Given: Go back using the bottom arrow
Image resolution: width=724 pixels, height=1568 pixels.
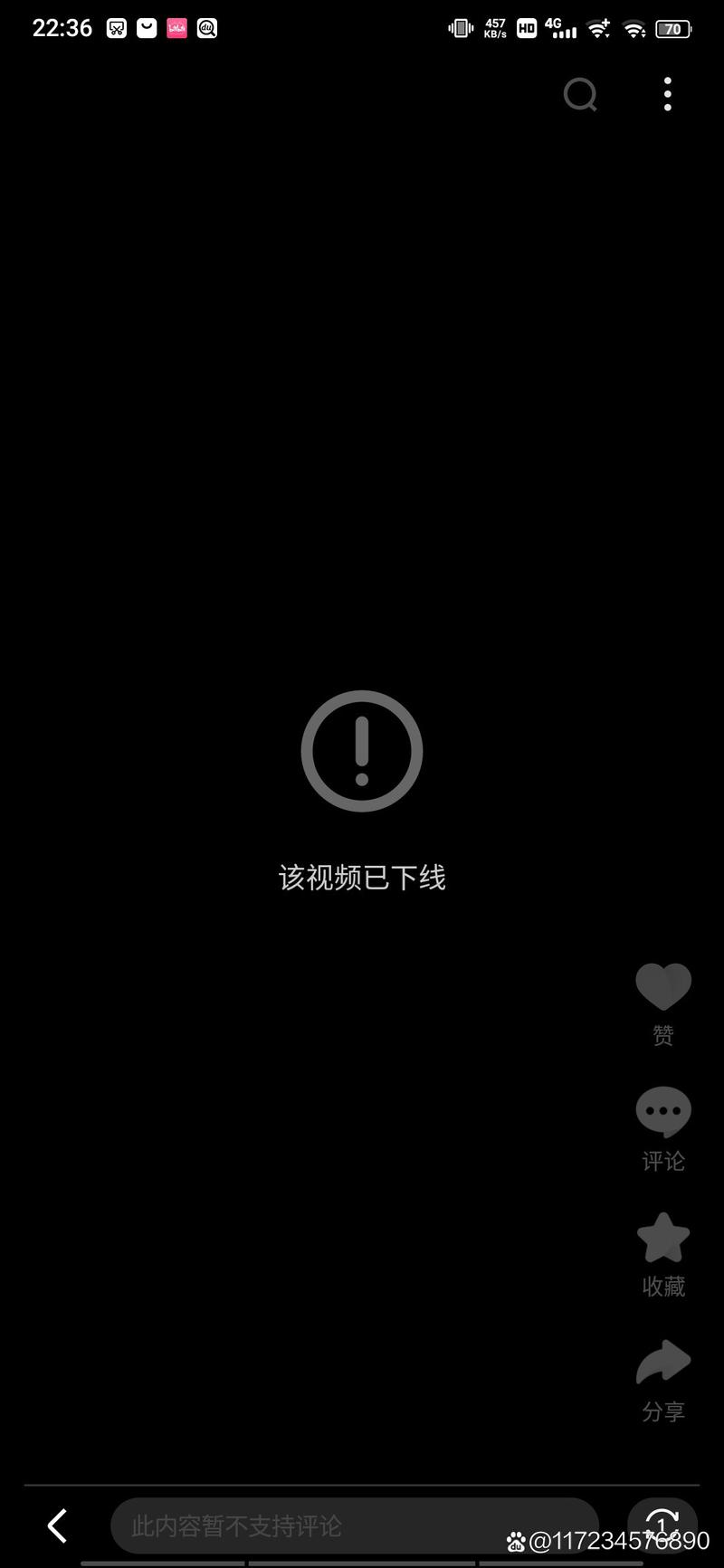Looking at the screenshot, I should pyautogui.click(x=57, y=1525).
